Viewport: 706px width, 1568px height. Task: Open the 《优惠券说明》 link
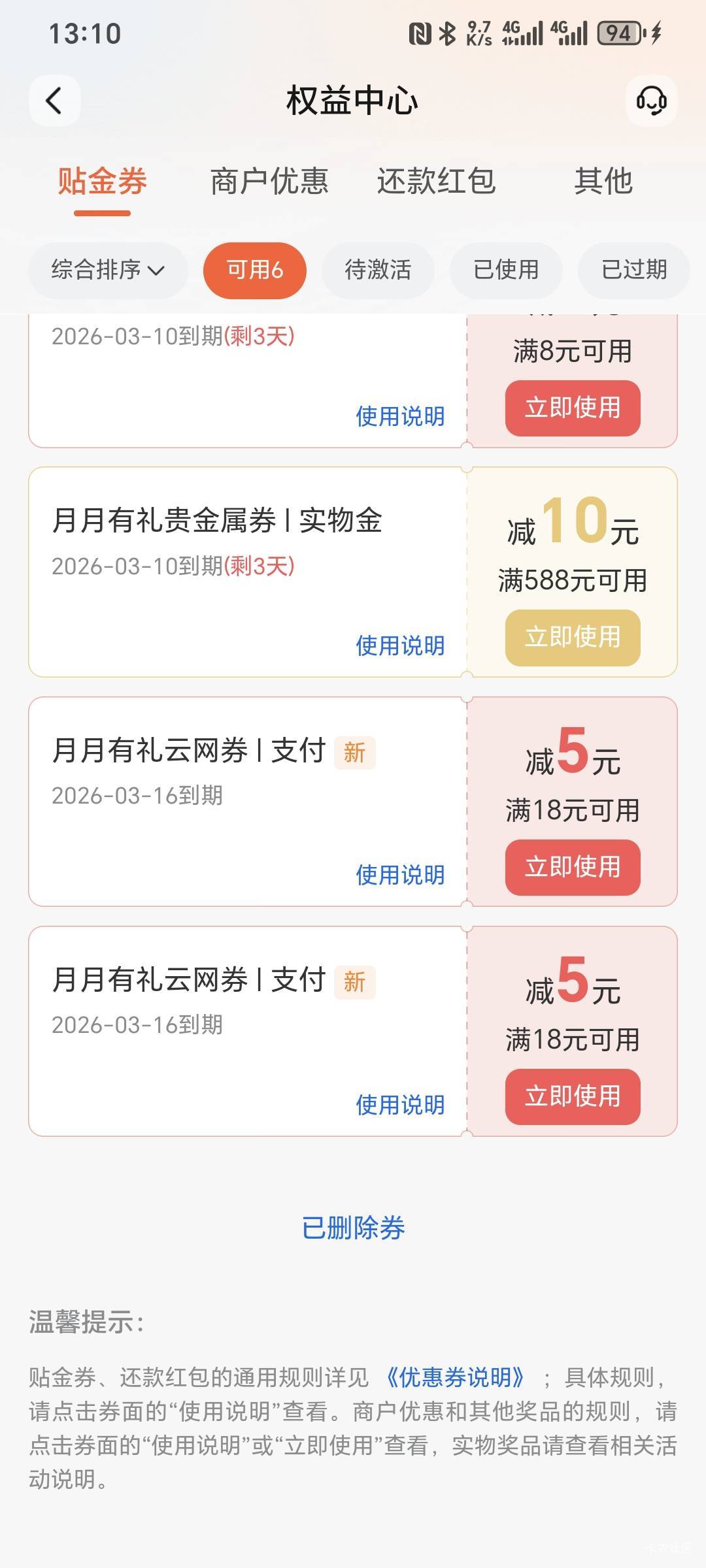[x=454, y=1378]
